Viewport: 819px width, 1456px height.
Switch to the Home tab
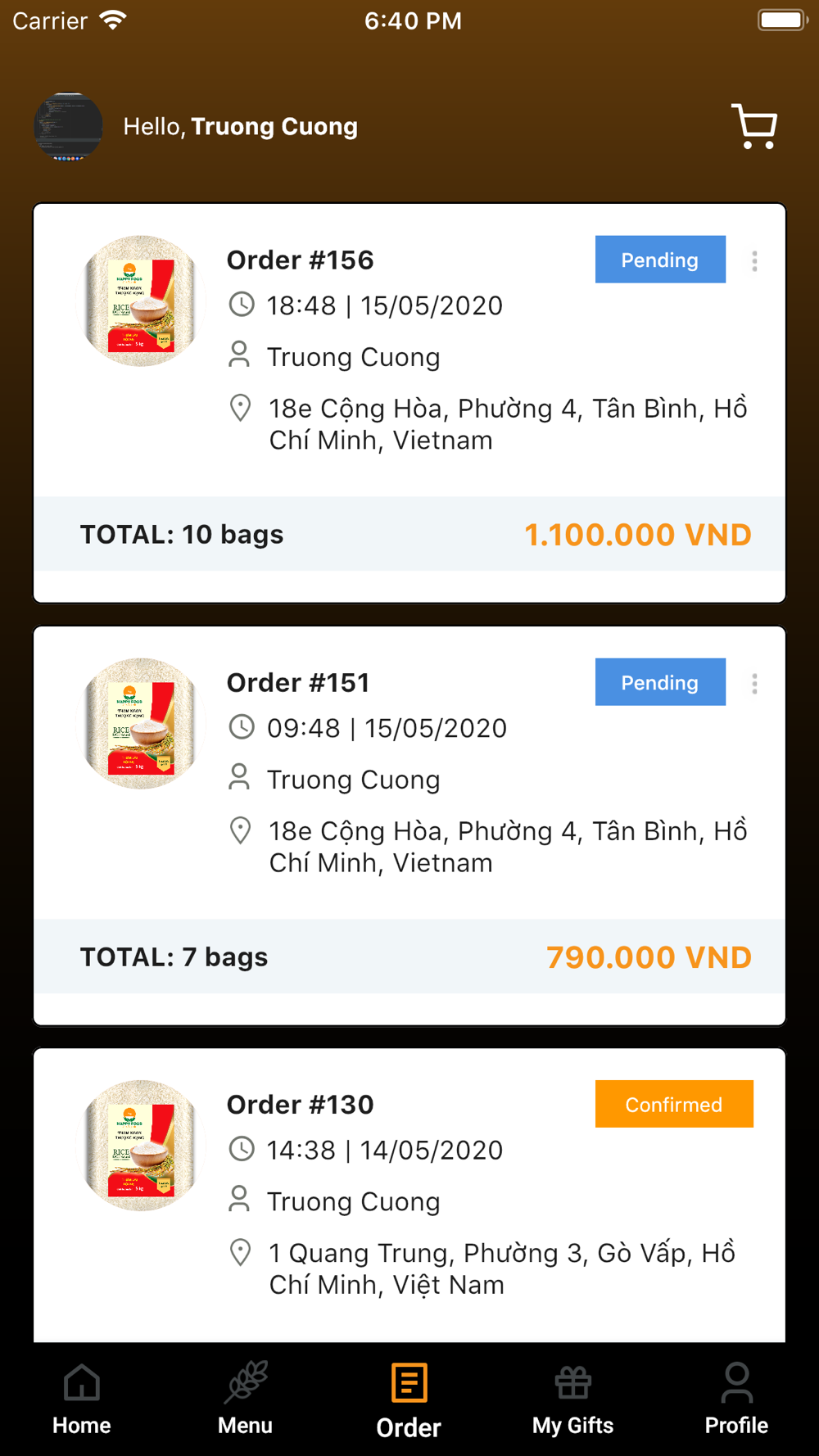(x=82, y=1399)
